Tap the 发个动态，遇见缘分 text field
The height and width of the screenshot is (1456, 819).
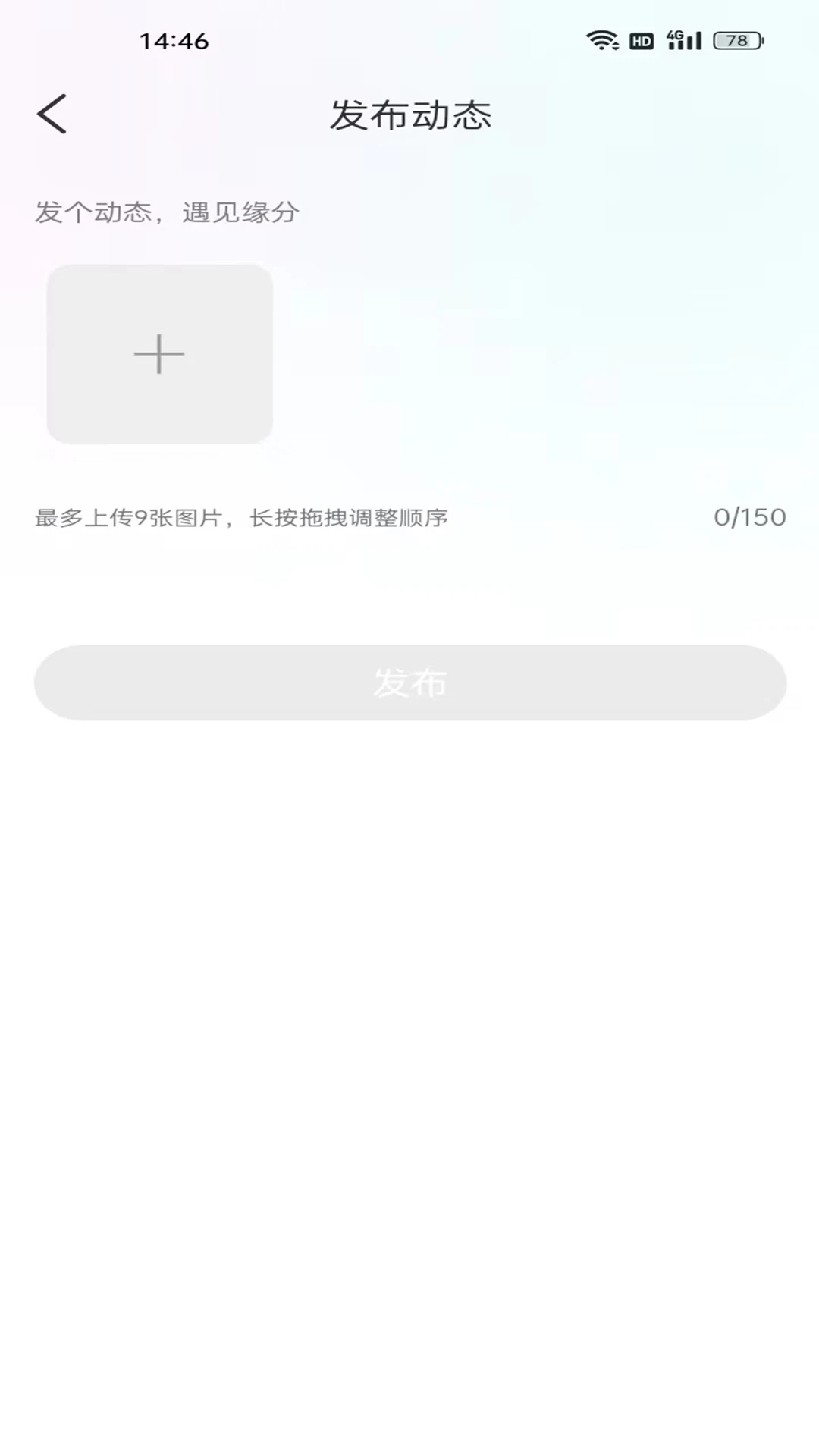coord(167,212)
